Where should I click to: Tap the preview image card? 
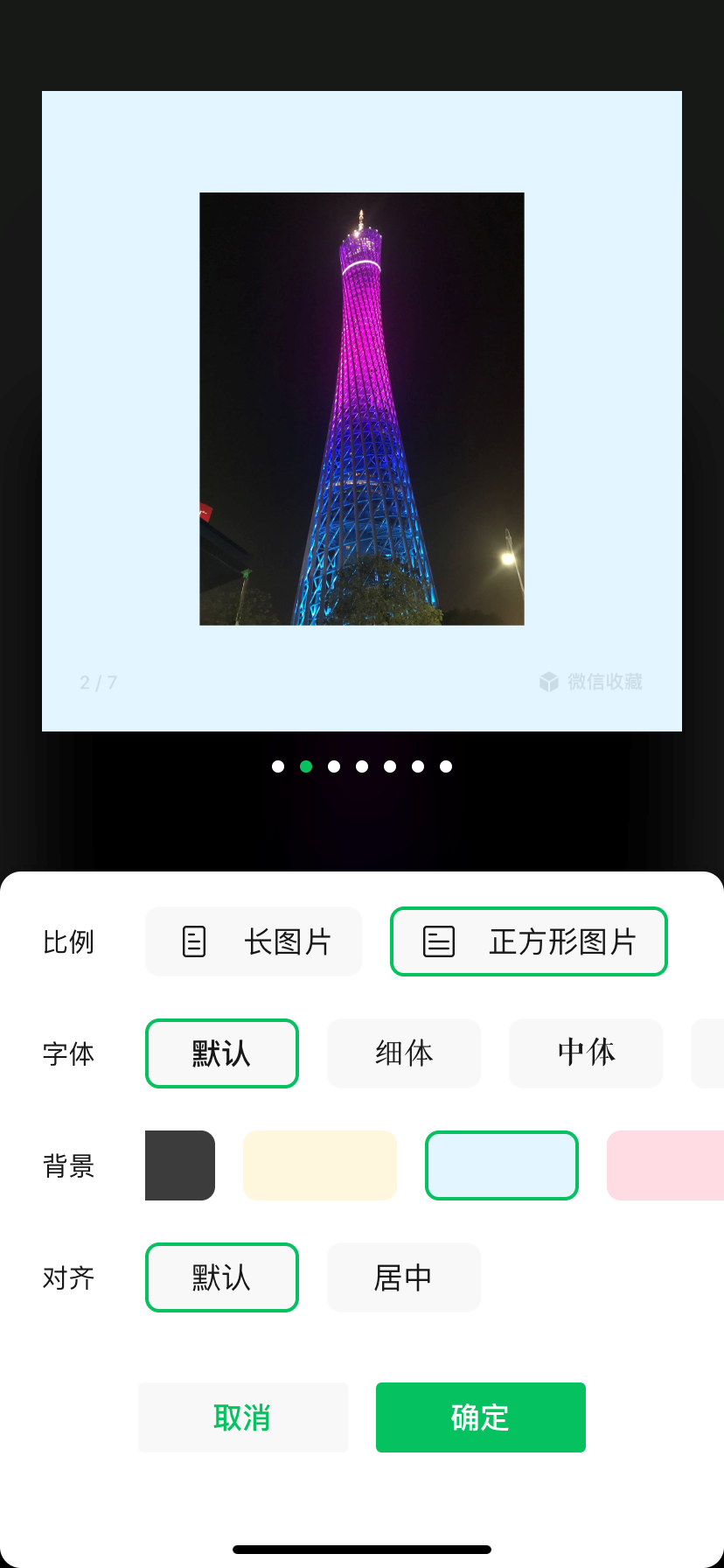pos(362,411)
